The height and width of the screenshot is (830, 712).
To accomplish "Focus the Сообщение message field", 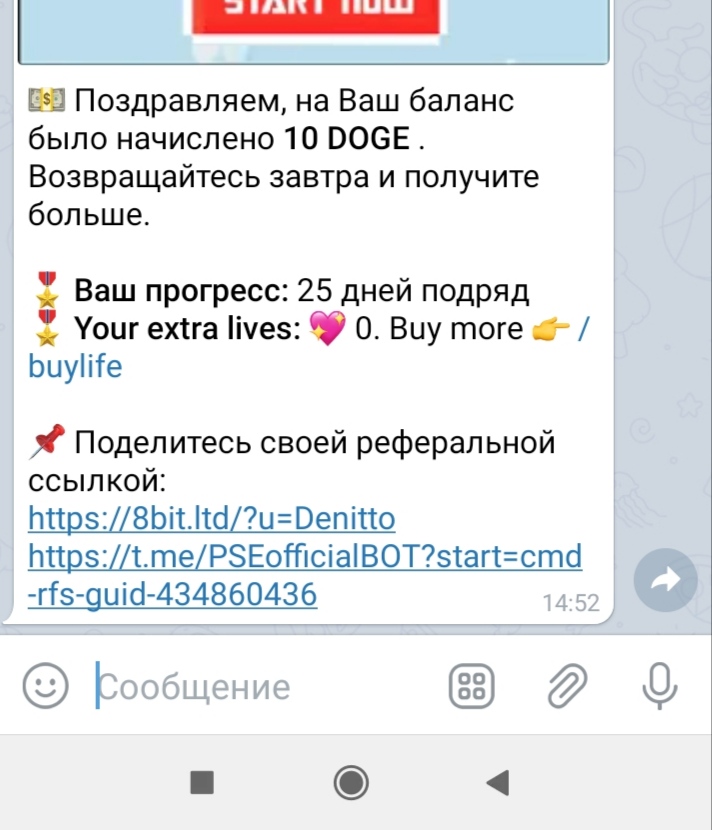I will [260, 687].
